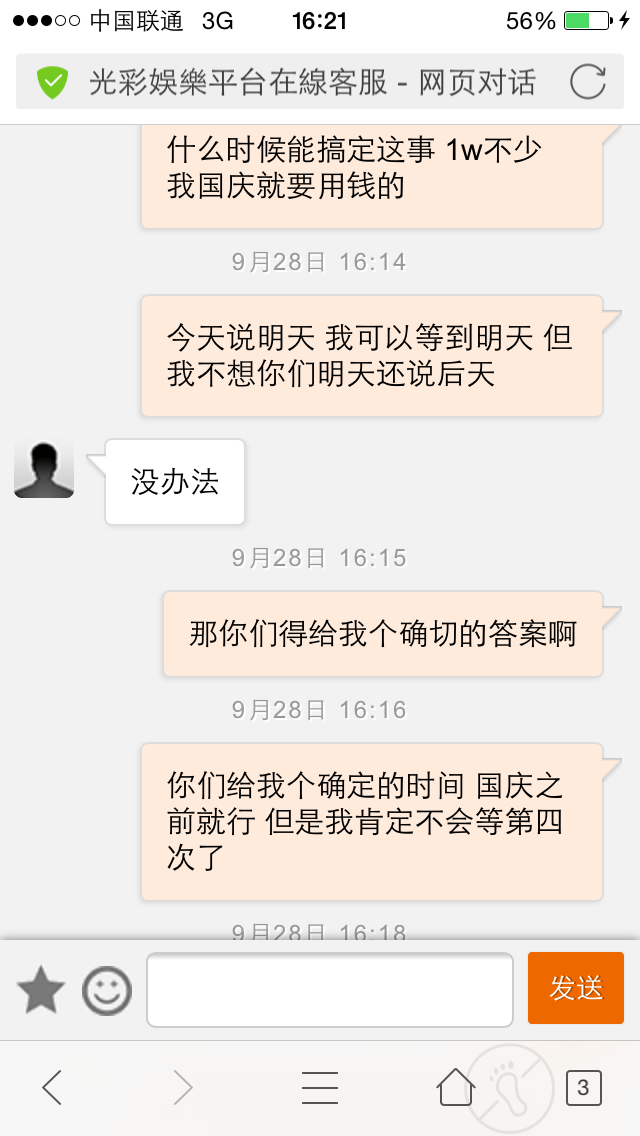The width and height of the screenshot is (640, 1136).
Task: Open the tab switcher showing 3 tabs
Action: 583,1087
